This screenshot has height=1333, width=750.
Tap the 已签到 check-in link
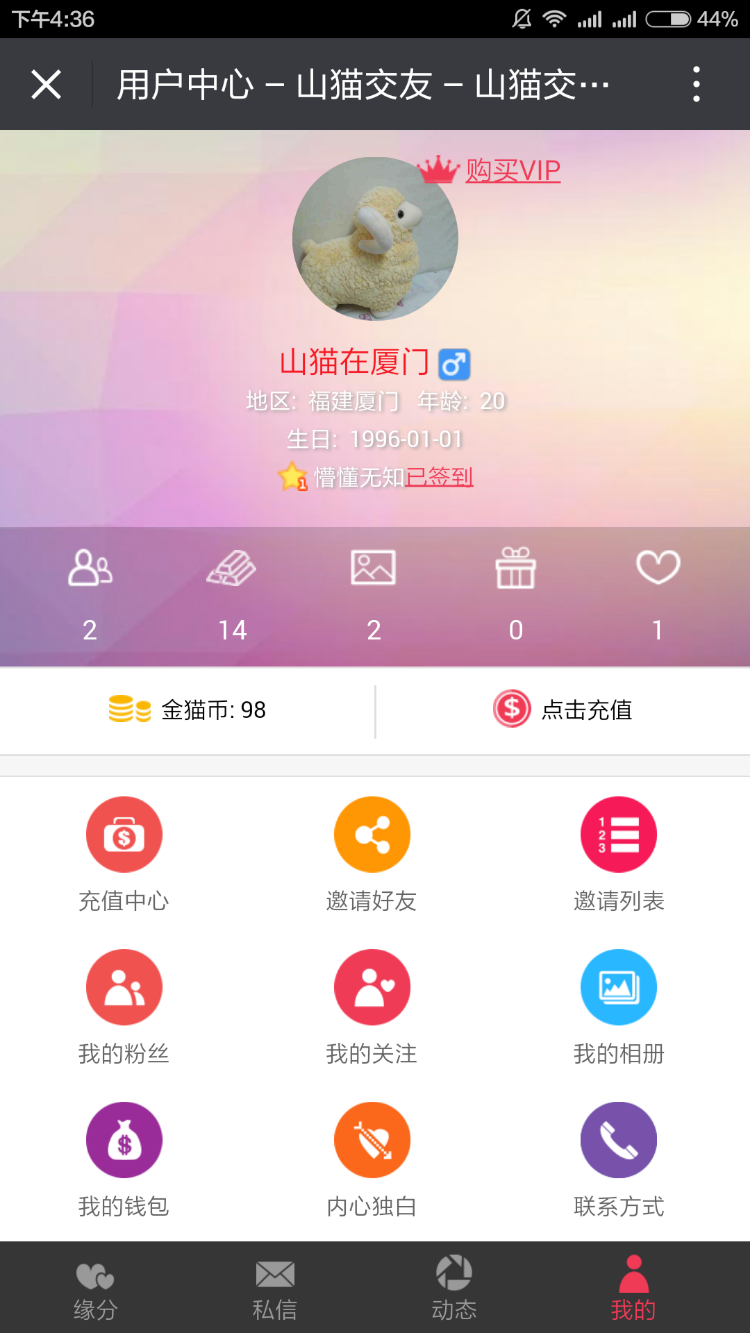coord(441,478)
